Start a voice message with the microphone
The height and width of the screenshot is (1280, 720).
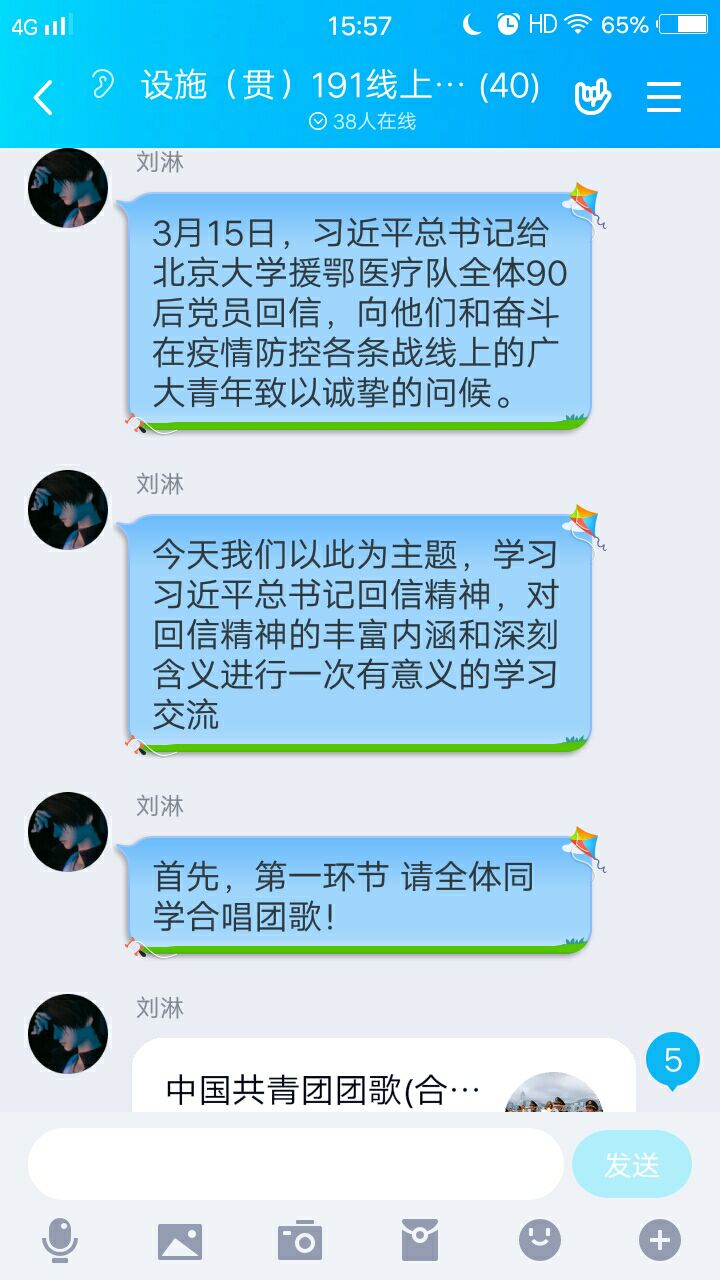60,1241
